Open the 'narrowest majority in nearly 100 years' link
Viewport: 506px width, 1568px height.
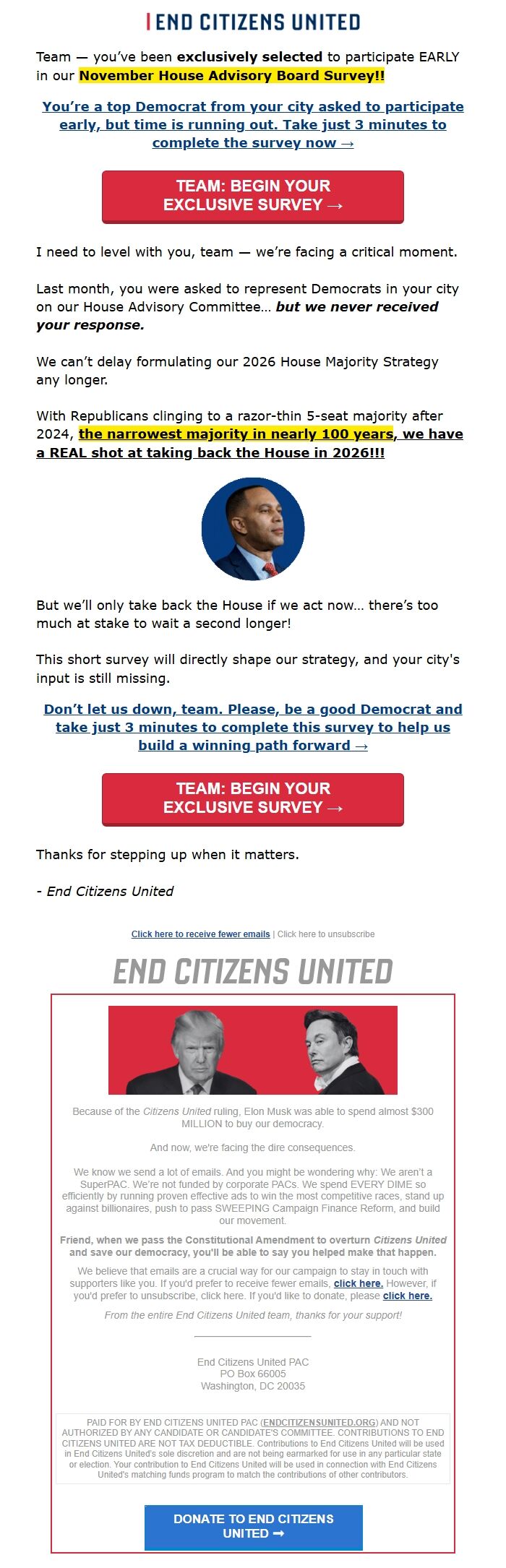pyautogui.click(x=236, y=434)
